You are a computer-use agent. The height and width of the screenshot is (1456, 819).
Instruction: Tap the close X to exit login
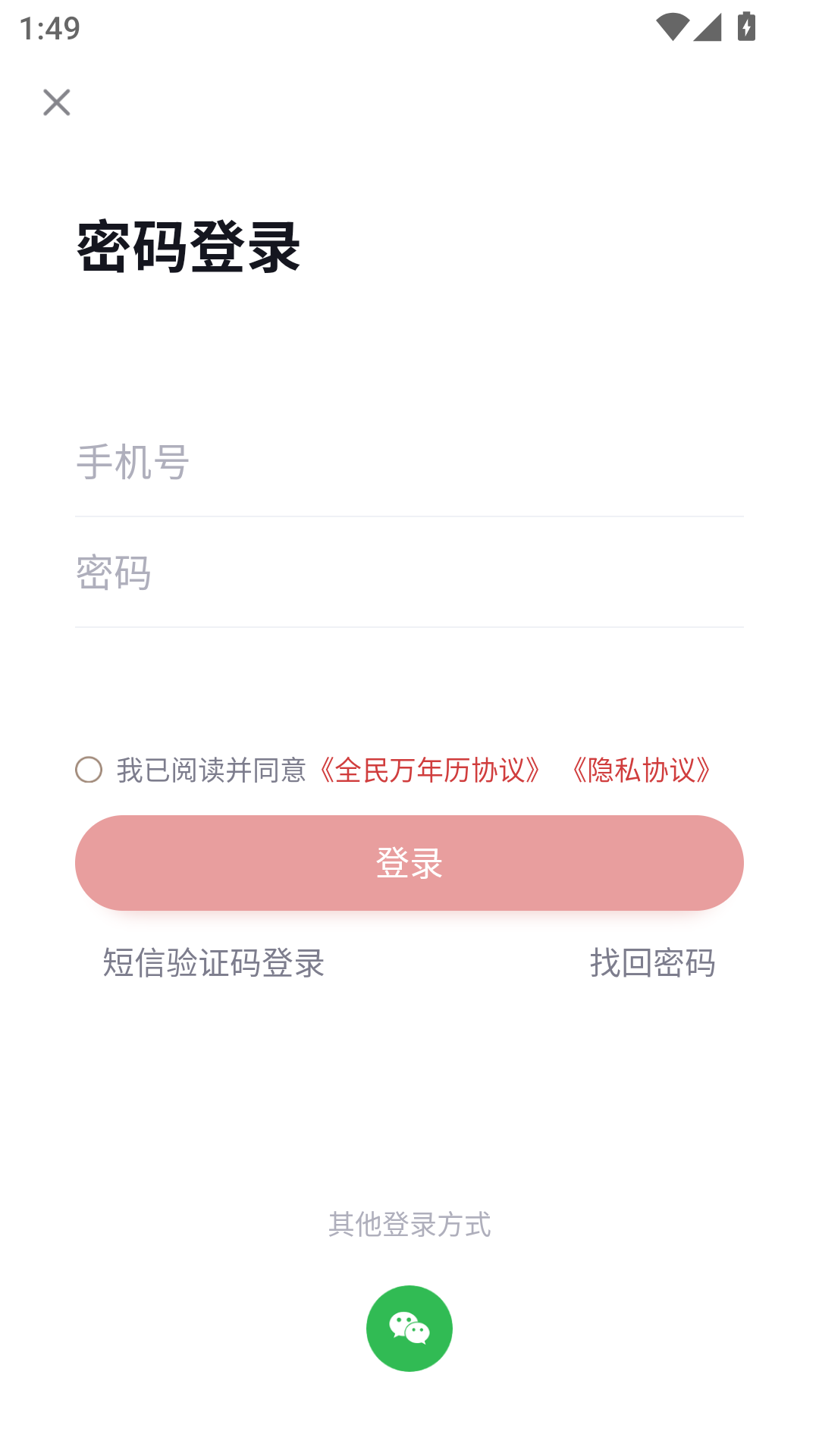57,103
